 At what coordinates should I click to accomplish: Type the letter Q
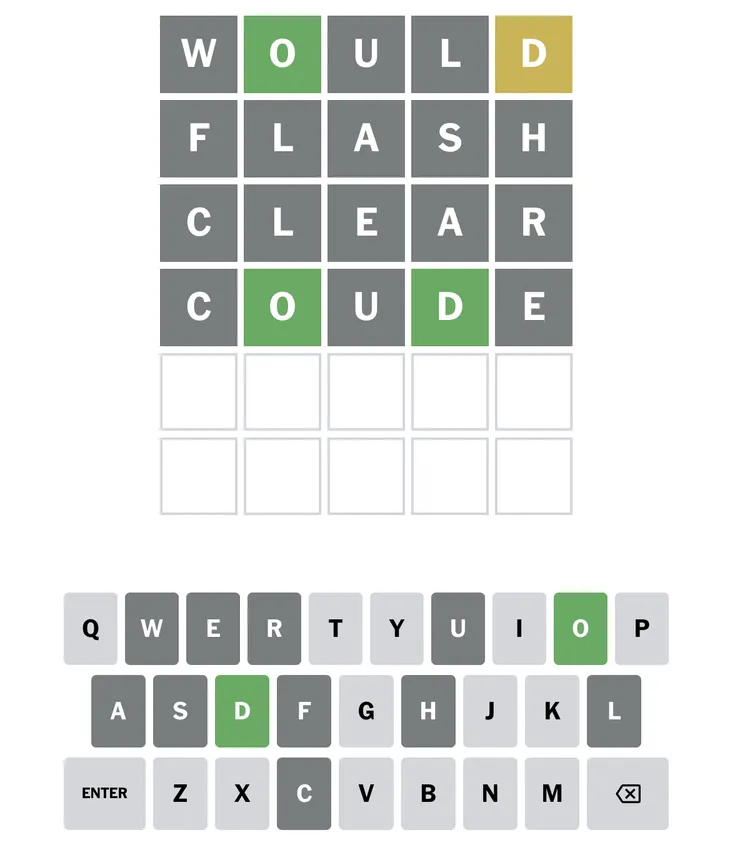coord(91,629)
